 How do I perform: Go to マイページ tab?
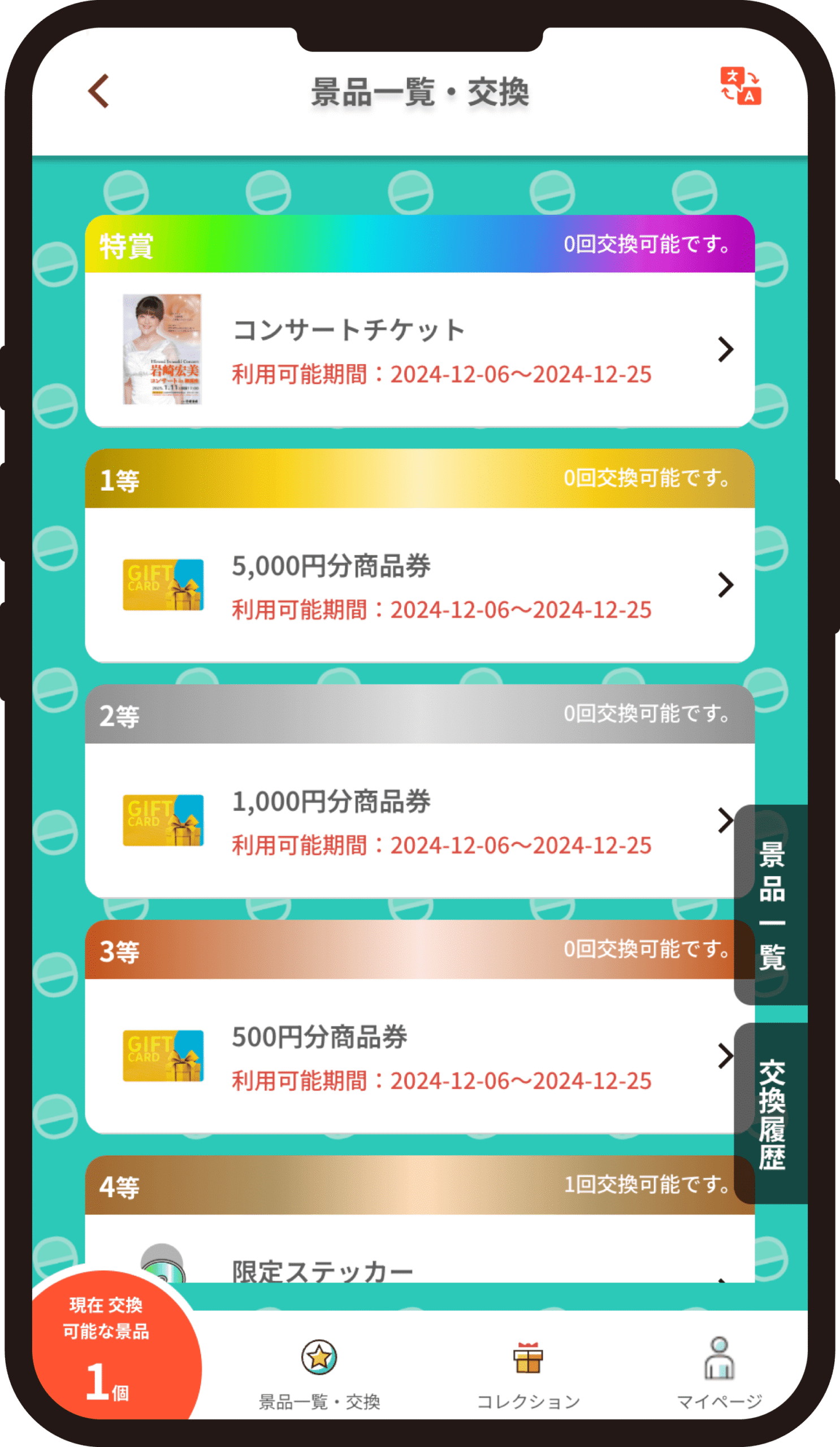click(719, 1372)
